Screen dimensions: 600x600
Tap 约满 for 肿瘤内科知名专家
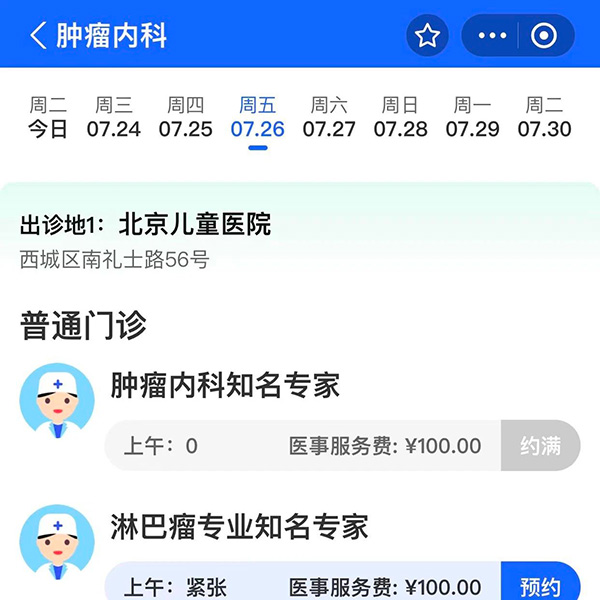tap(540, 446)
